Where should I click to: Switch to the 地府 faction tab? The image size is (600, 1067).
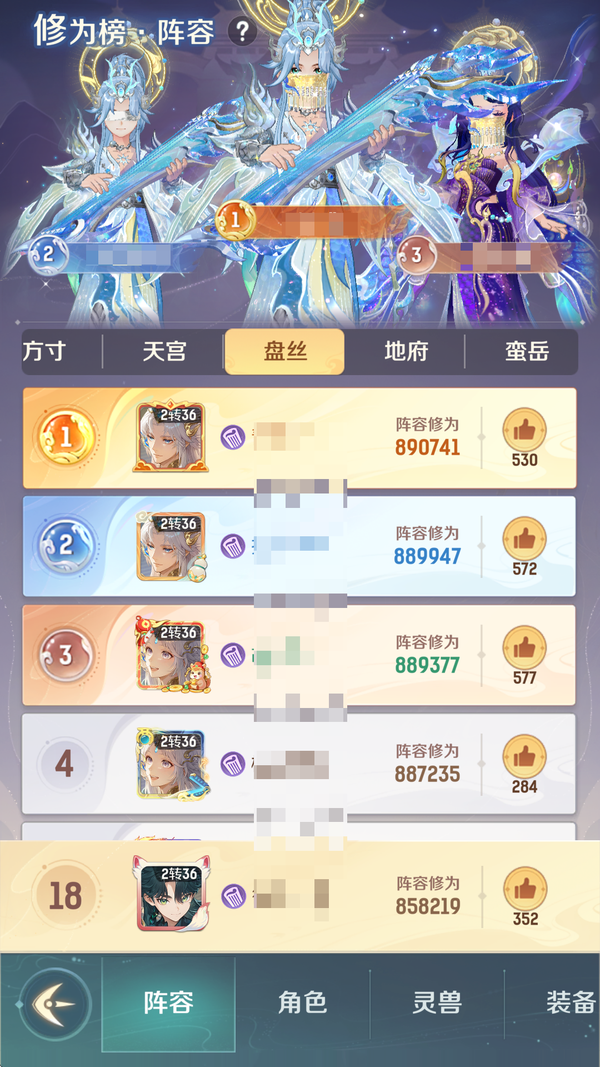pos(405,352)
